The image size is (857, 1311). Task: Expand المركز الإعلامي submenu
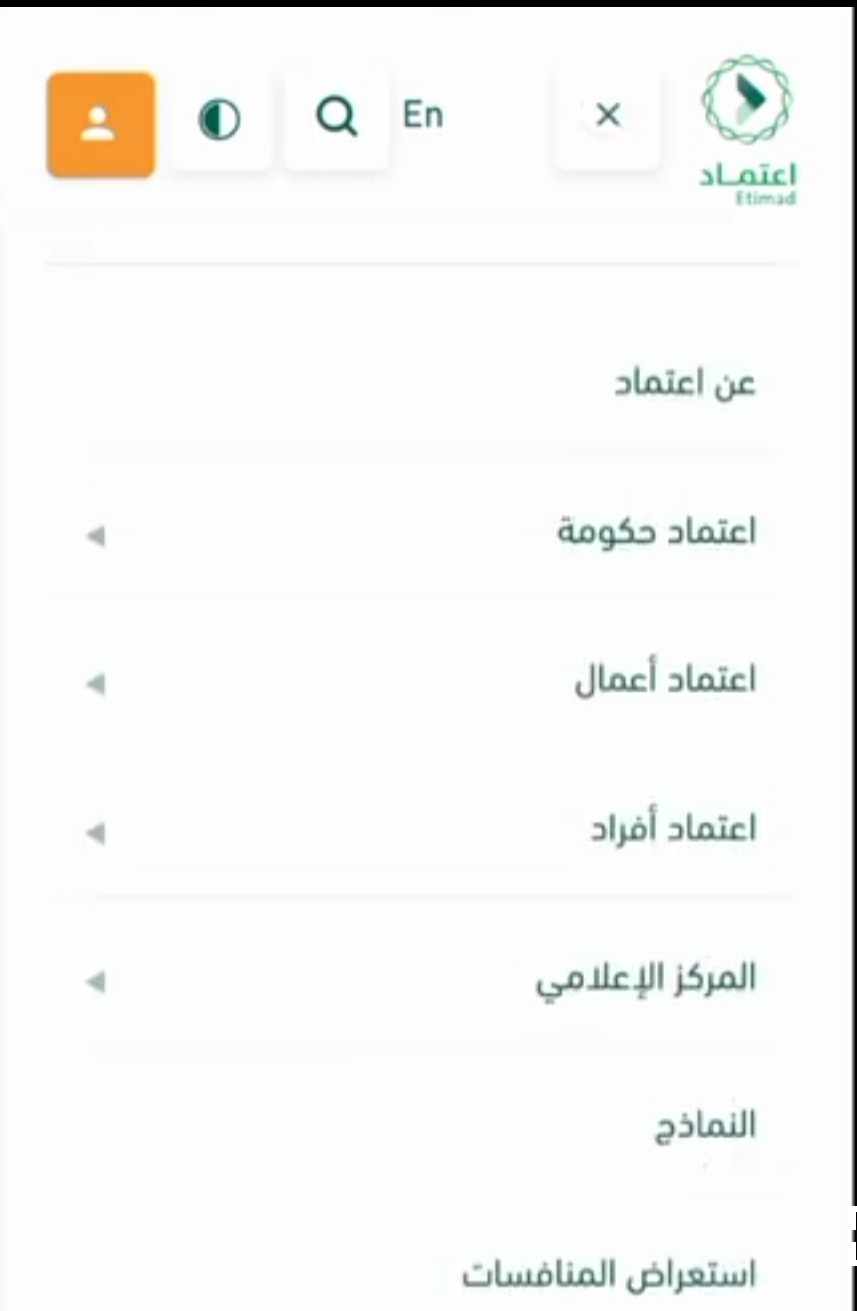[645, 979]
